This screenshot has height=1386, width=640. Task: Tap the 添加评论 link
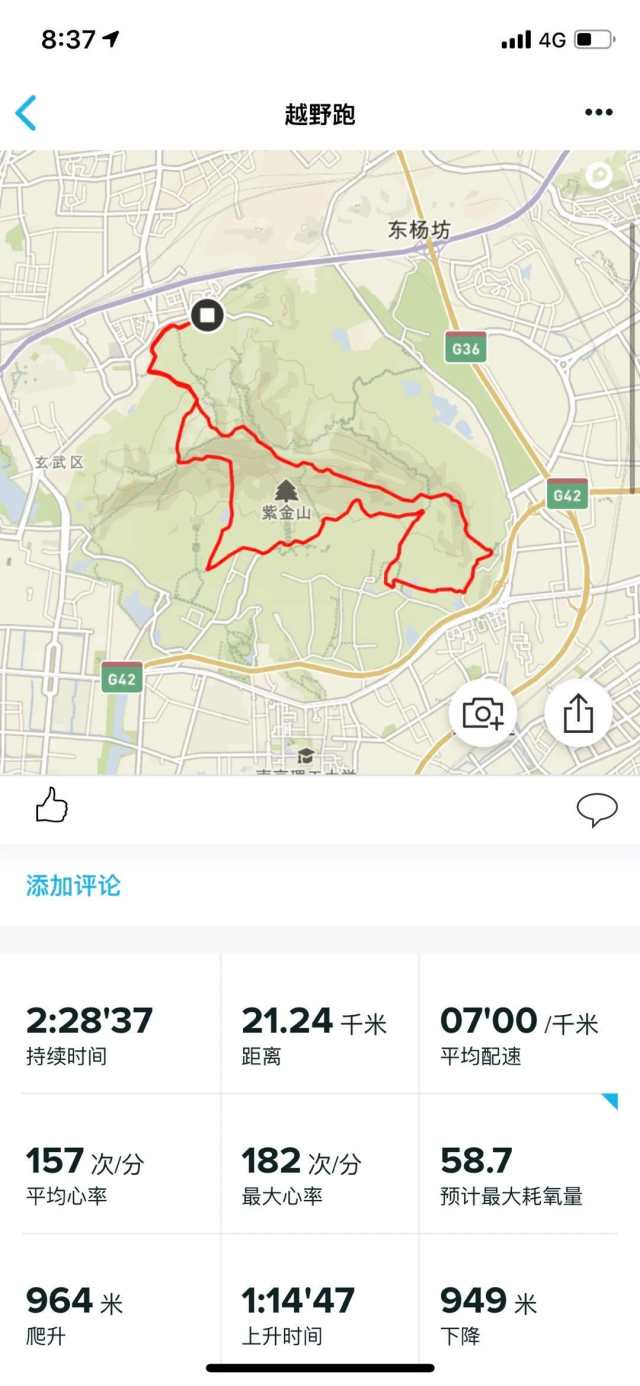(x=73, y=885)
